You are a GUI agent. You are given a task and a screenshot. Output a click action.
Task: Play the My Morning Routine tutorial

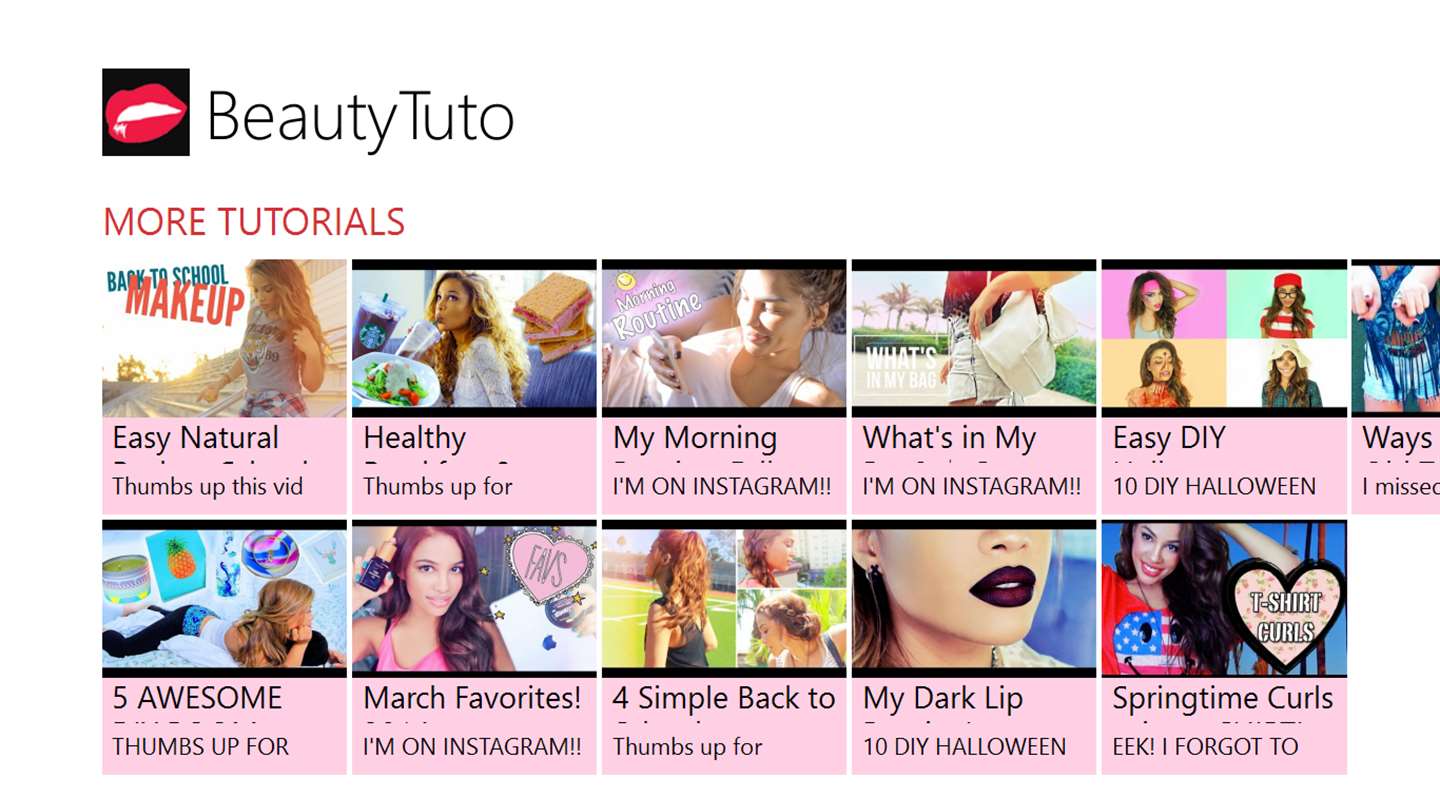pos(724,387)
